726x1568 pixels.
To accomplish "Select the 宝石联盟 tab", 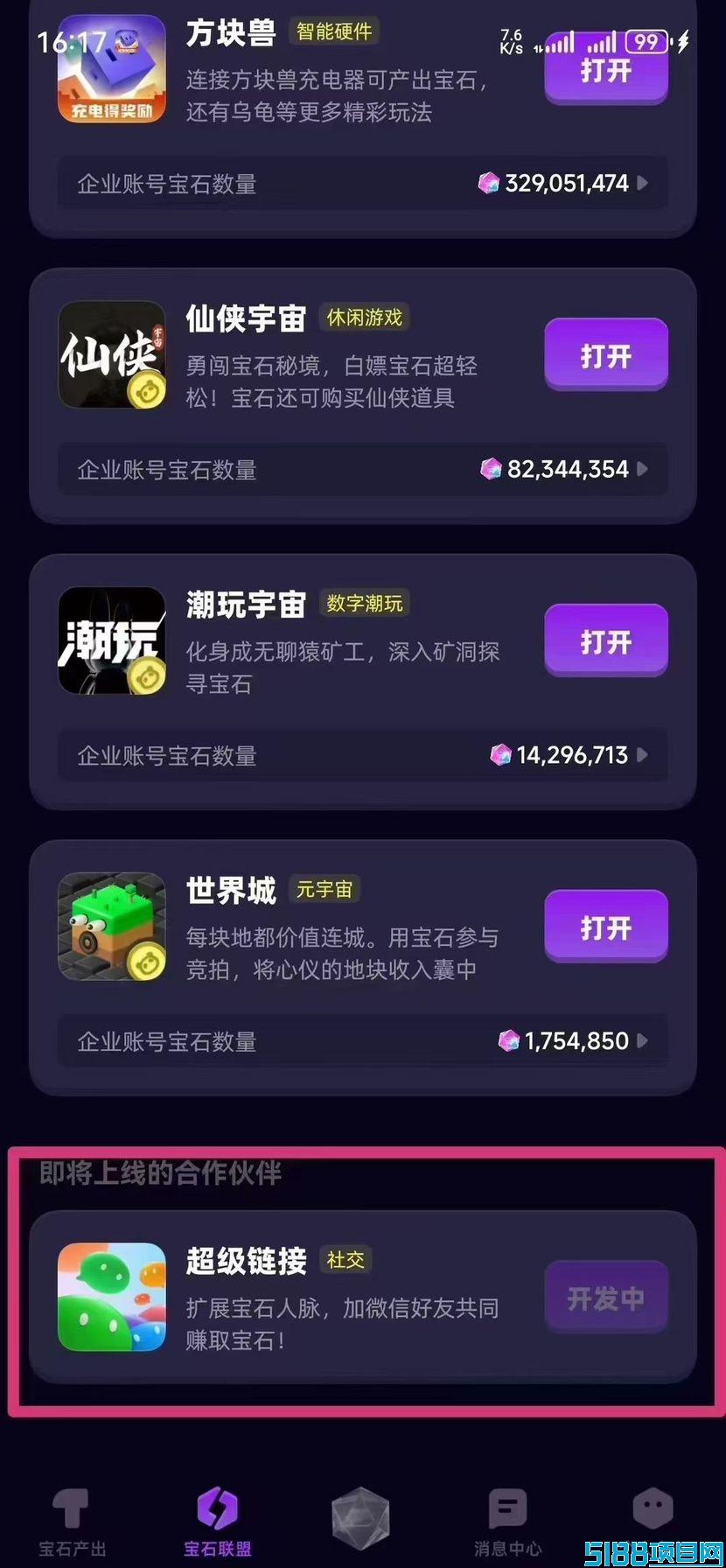I will (x=218, y=1521).
